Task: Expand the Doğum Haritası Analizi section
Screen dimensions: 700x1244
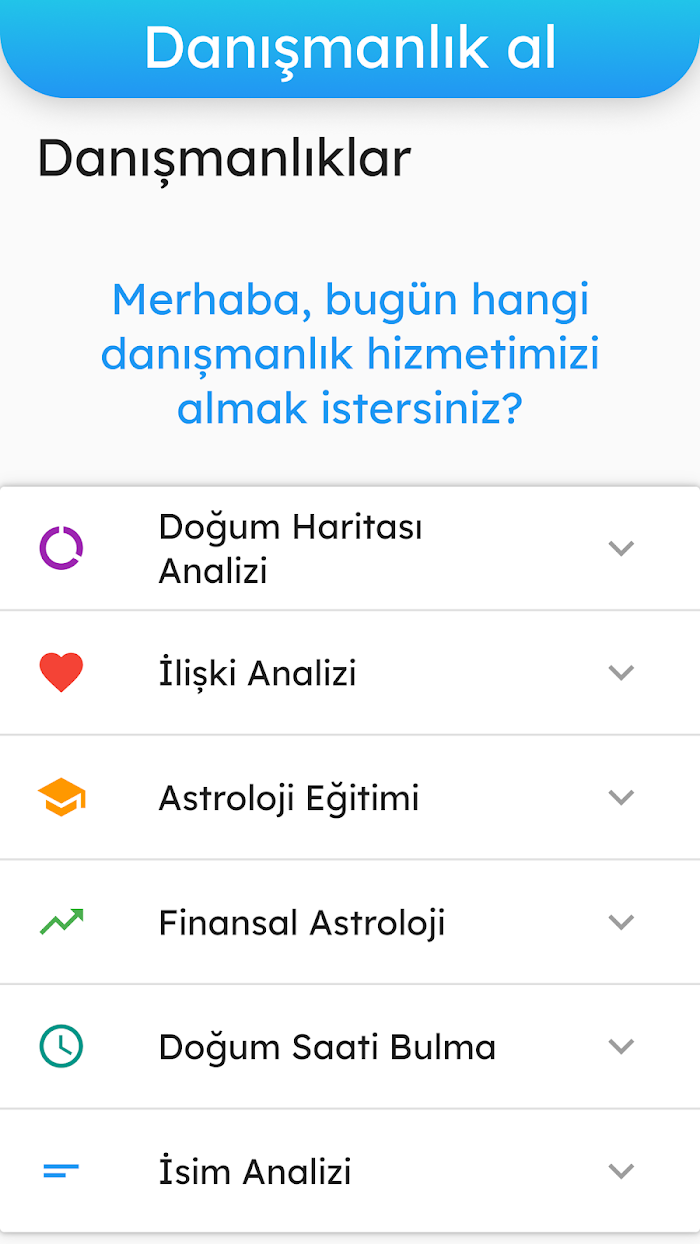Action: (x=350, y=548)
